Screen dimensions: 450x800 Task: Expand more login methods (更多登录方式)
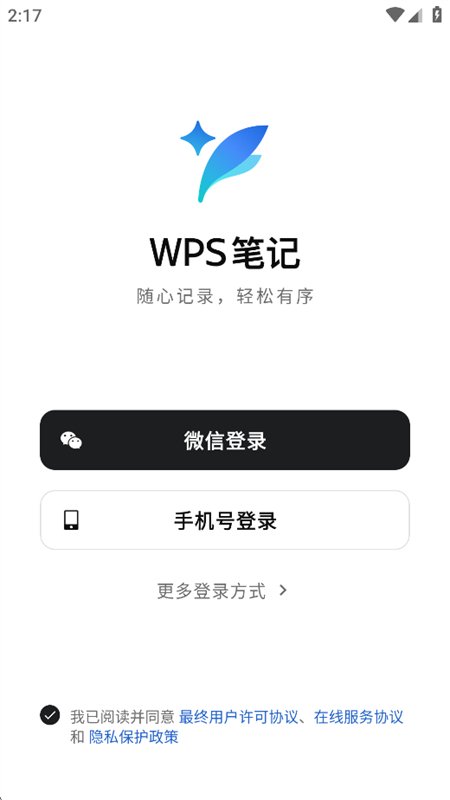(222, 591)
